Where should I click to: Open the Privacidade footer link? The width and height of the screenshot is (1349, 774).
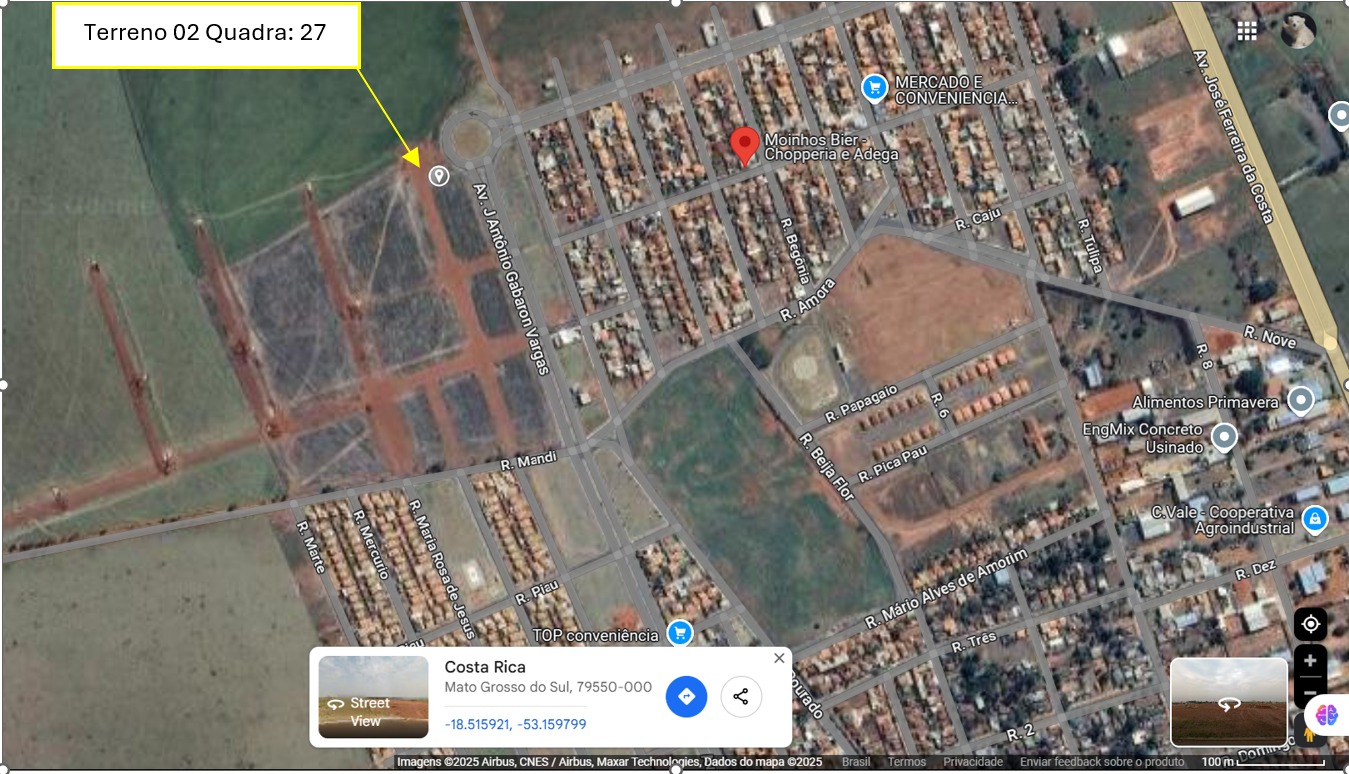pos(973,762)
